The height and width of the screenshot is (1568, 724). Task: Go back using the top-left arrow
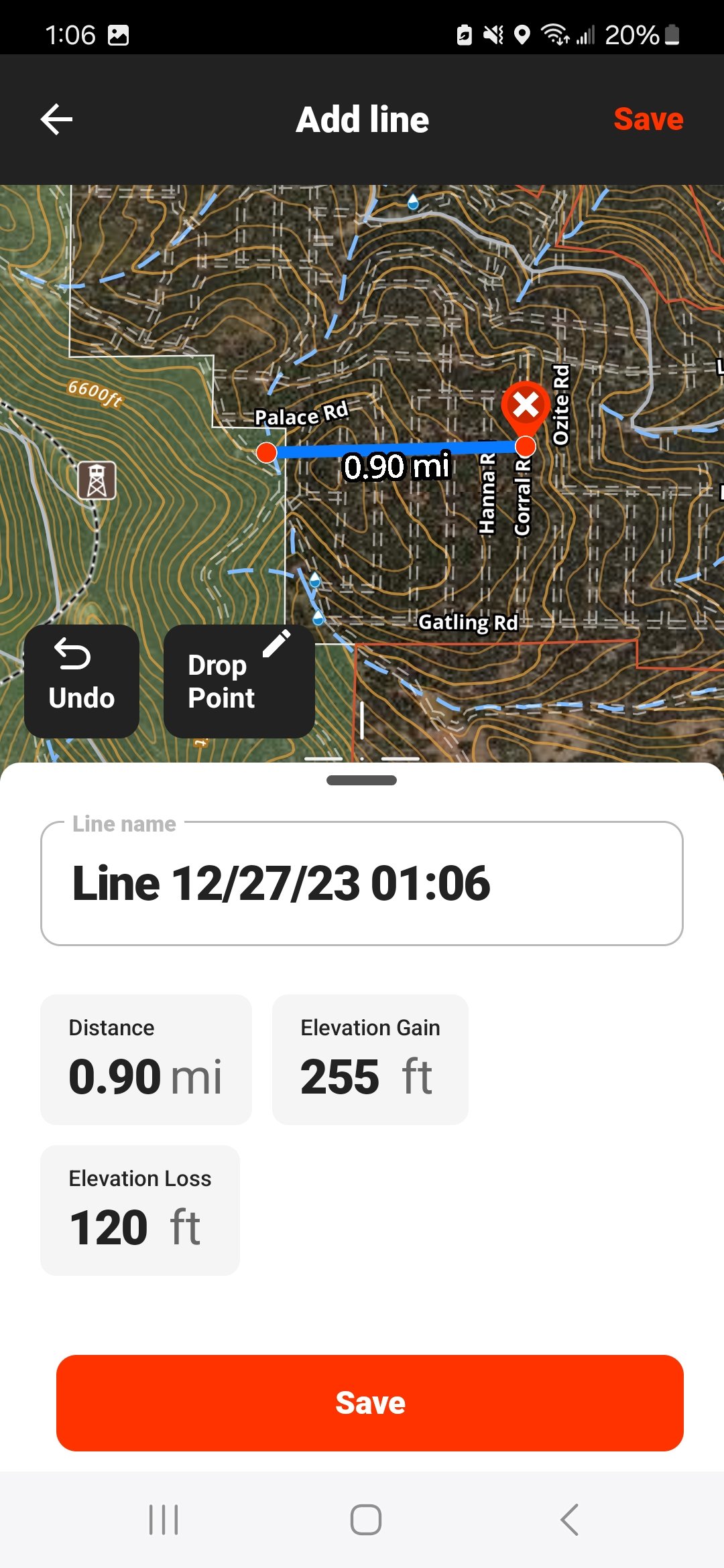[x=56, y=119]
